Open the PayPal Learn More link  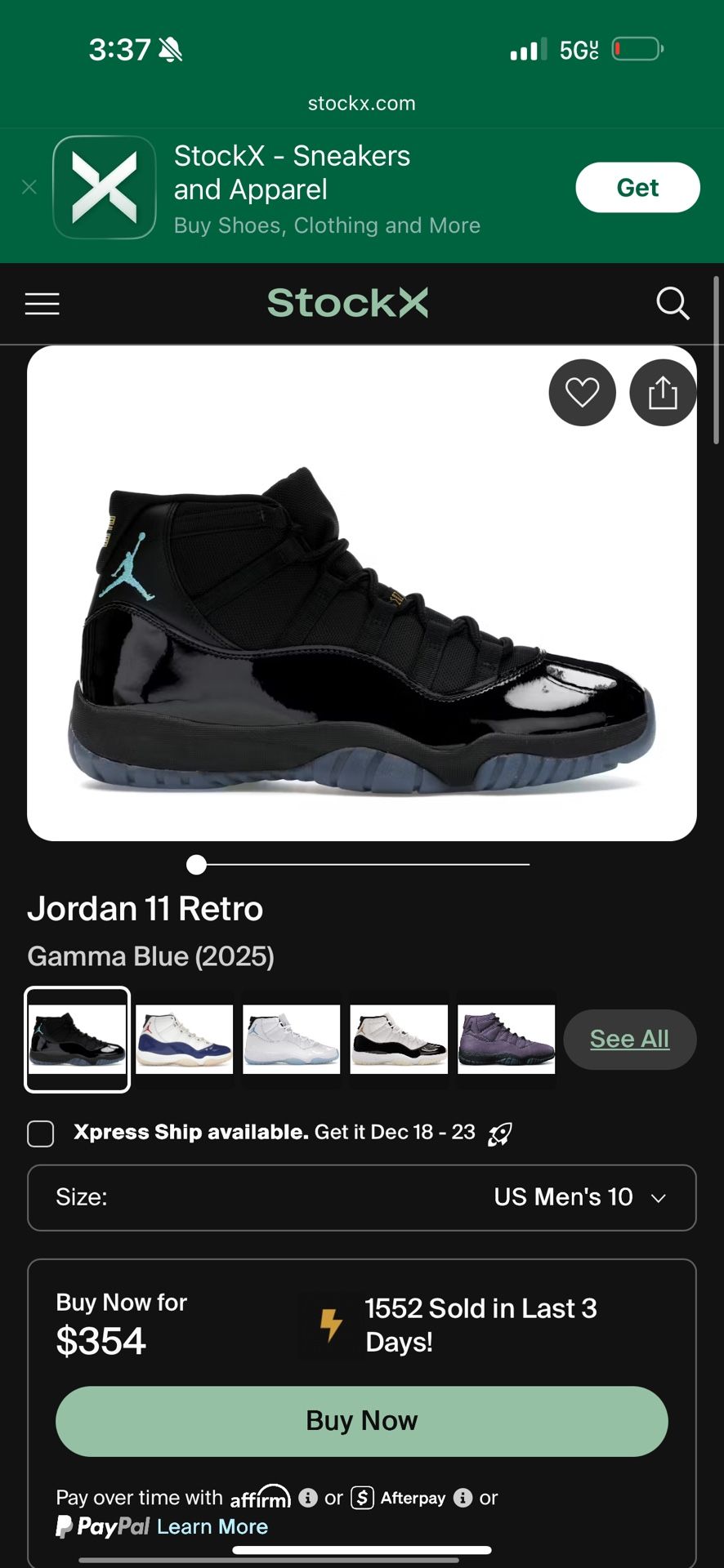pyautogui.click(x=211, y=1526)
